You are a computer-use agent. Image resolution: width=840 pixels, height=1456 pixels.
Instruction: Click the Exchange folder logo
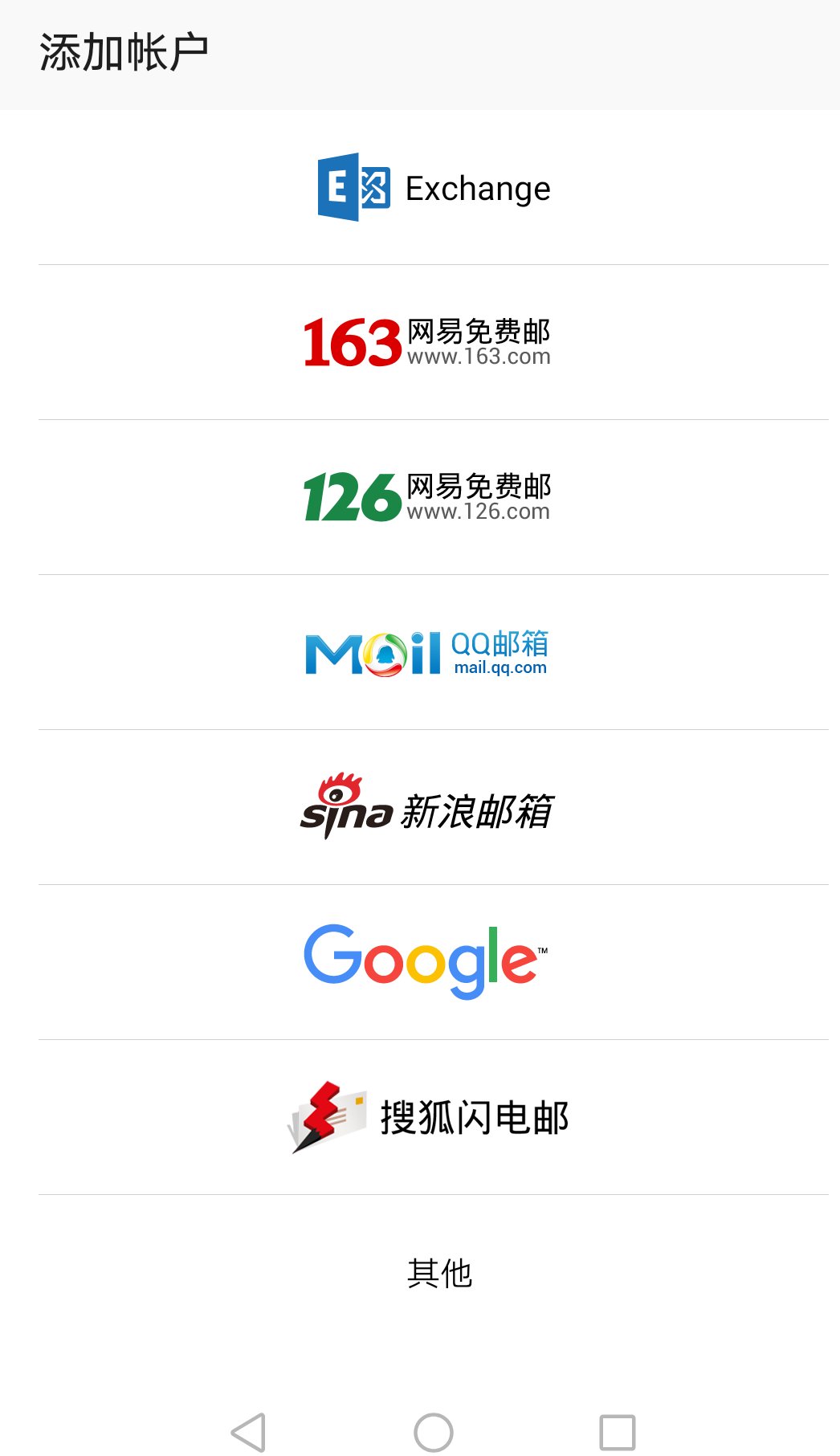click(x=351, y=188)
